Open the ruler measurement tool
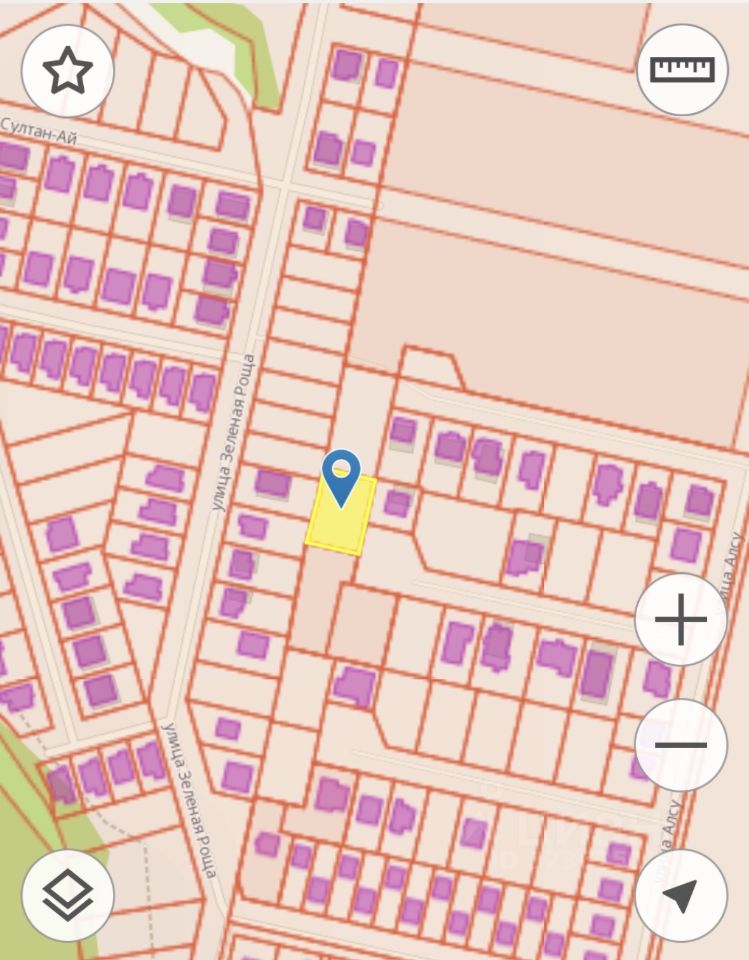Viewport: 749px width, 960px height. [x=681, y=69]
